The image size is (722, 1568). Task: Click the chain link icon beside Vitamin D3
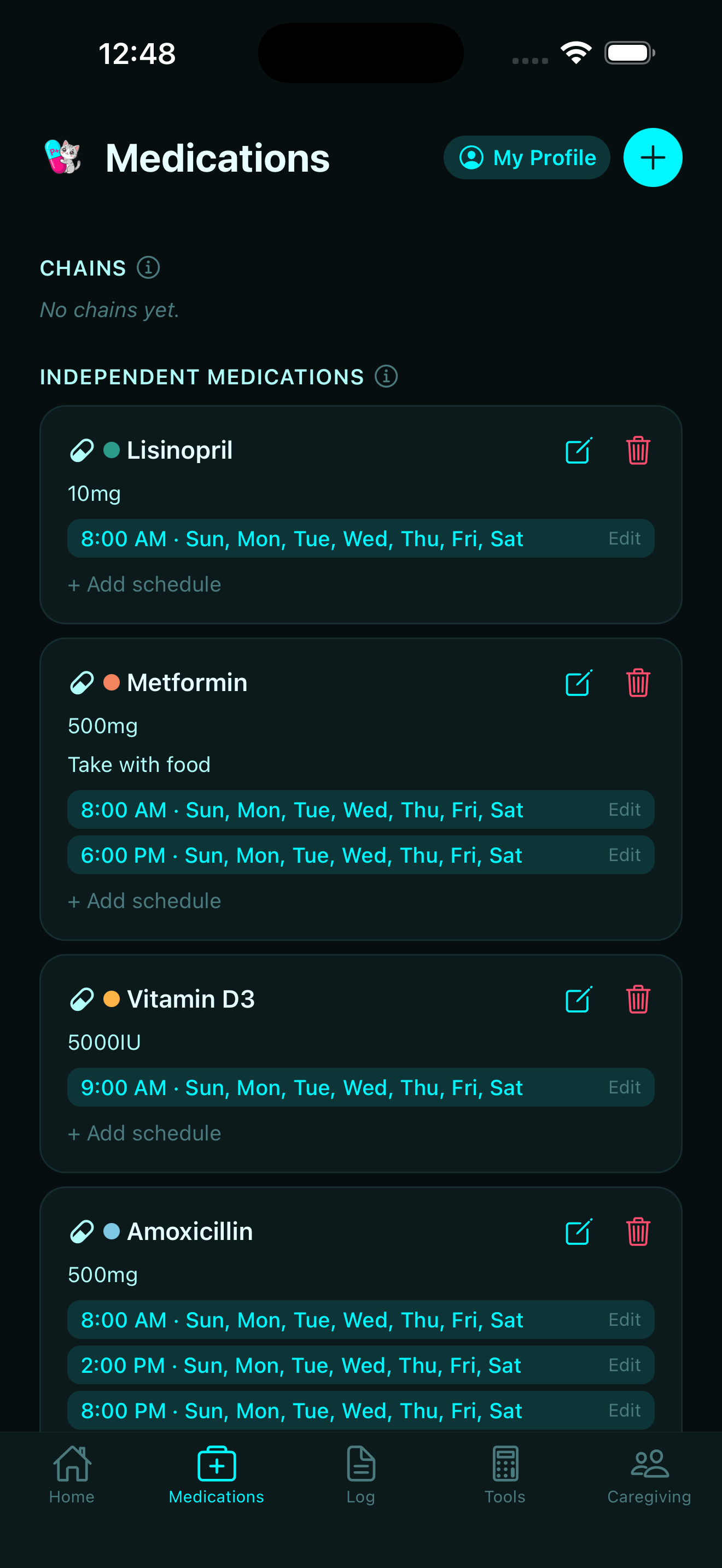coord(81,998)
